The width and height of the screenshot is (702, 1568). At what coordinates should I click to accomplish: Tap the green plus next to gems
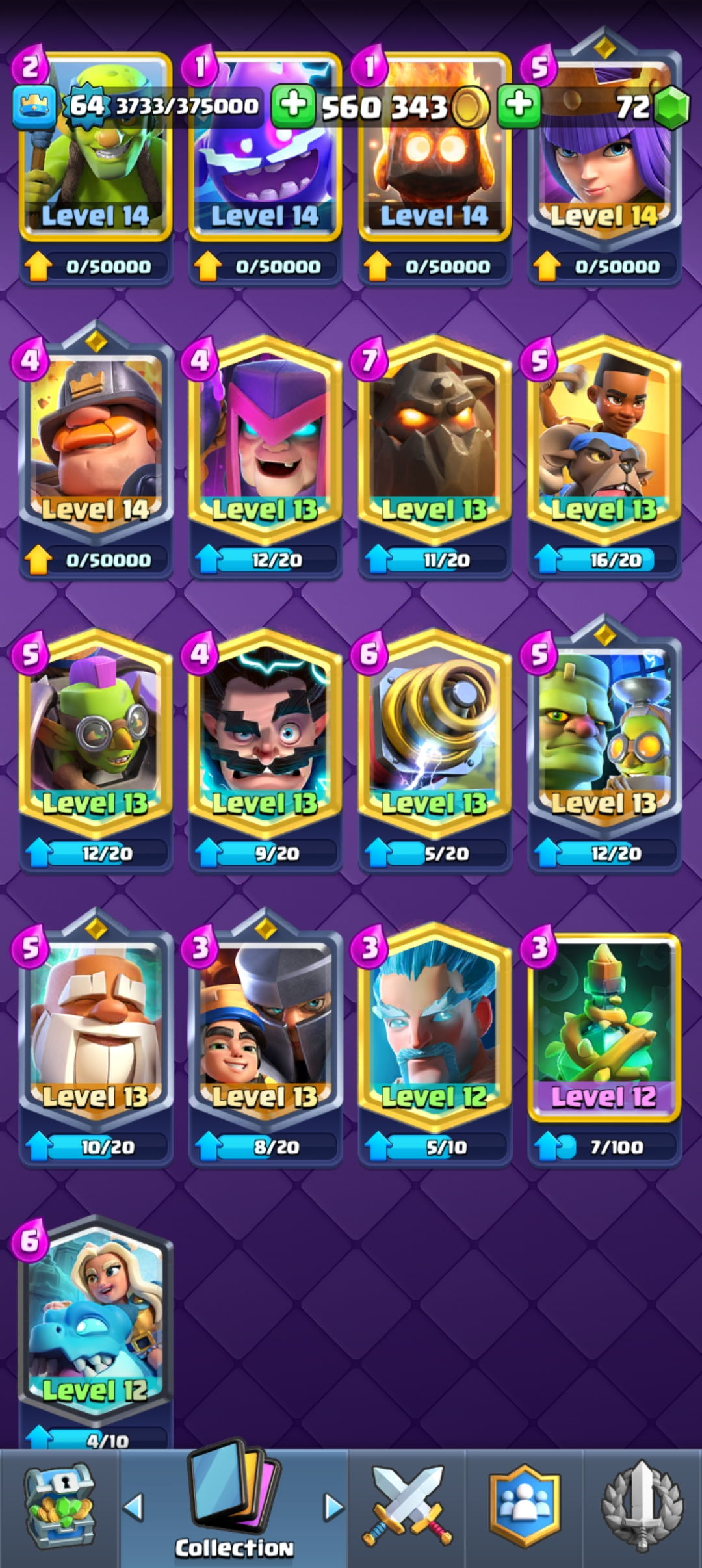(x=518, y=105)
